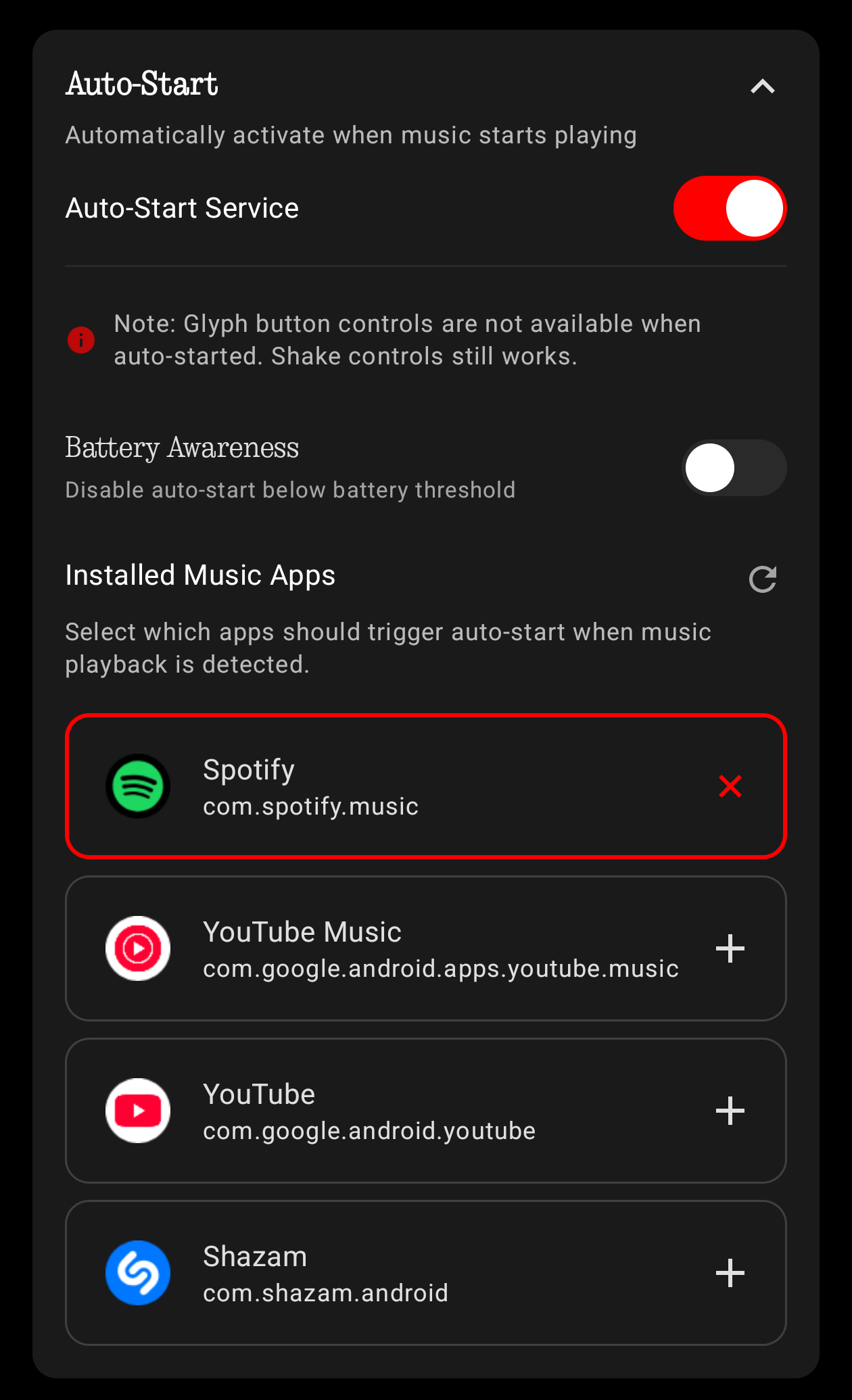Viewport: 852px width, 1400px height.
Task: Refresh the Installed Music Apps list
Action: coord(762,579)
